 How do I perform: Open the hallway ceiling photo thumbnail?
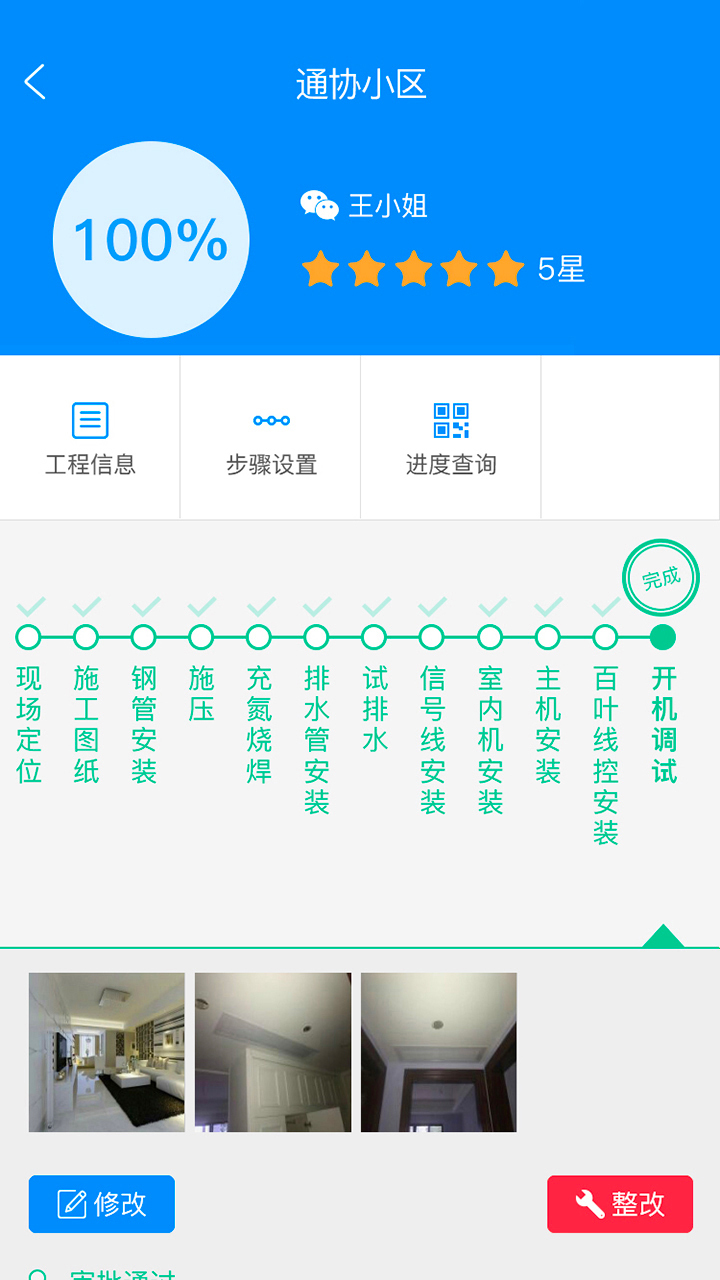point(439,1052)
